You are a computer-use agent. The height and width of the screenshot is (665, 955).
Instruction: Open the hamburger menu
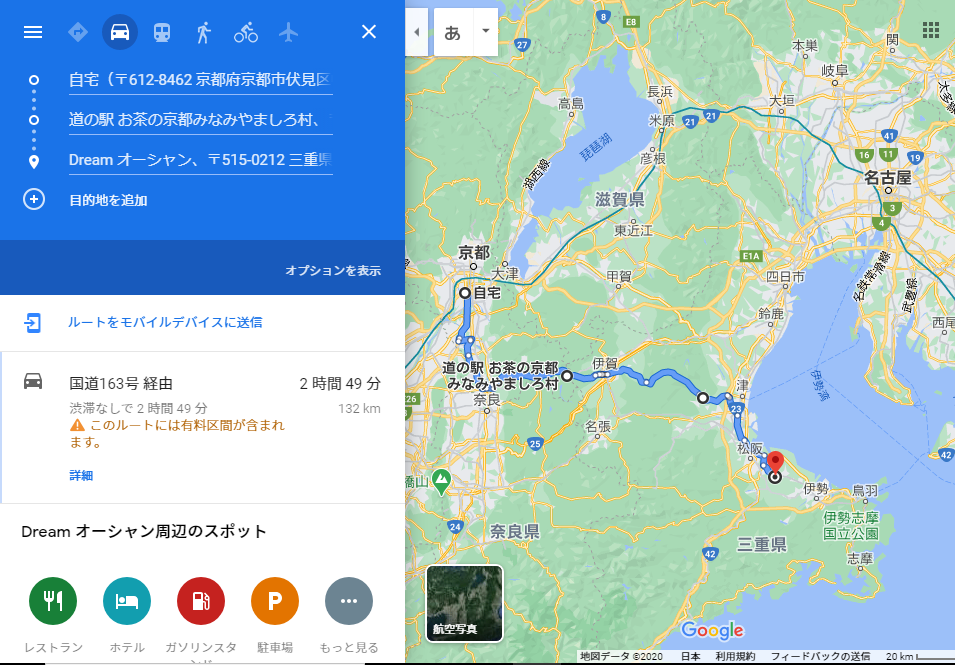[x=33, y=32]
